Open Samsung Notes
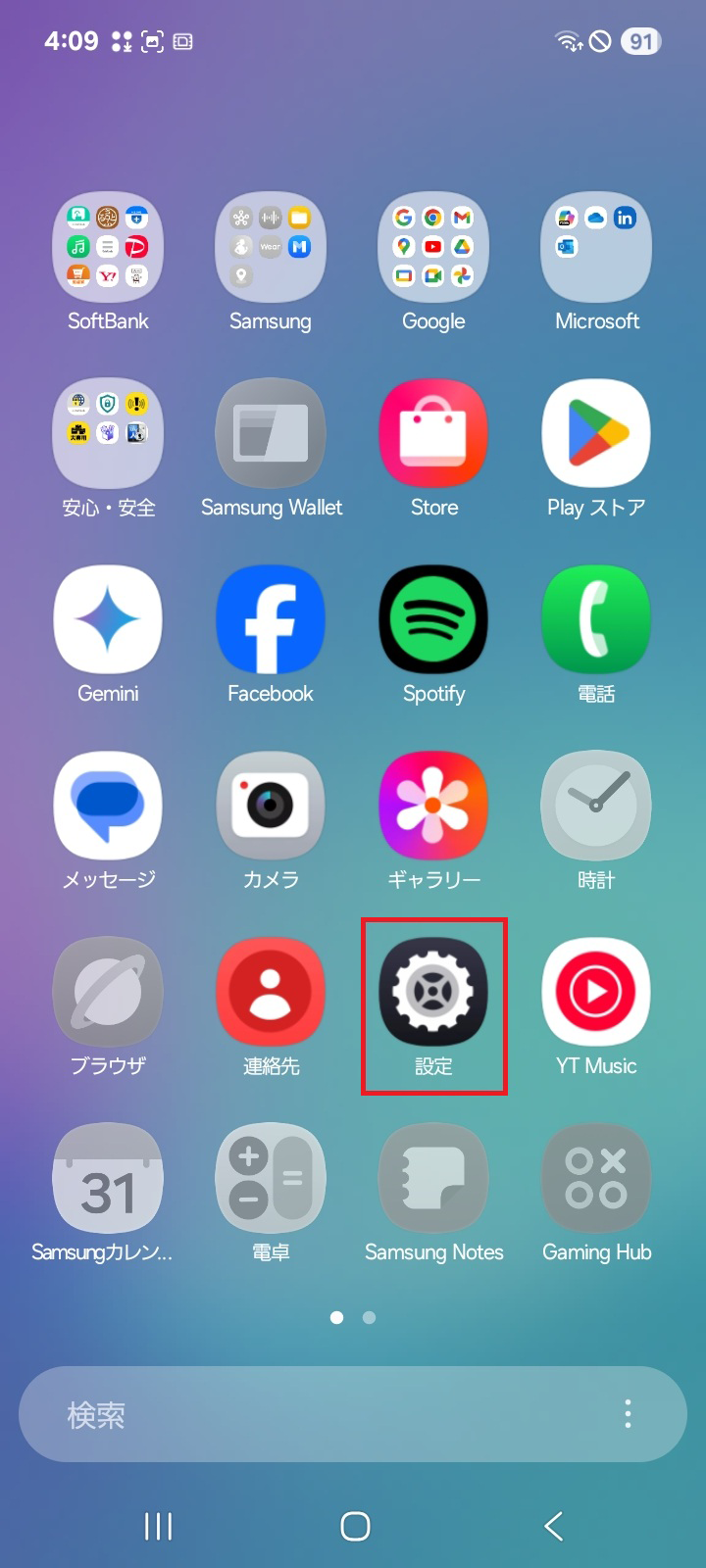The height and width of the screenshot is (1568, 706). (x=434, y=1178)
